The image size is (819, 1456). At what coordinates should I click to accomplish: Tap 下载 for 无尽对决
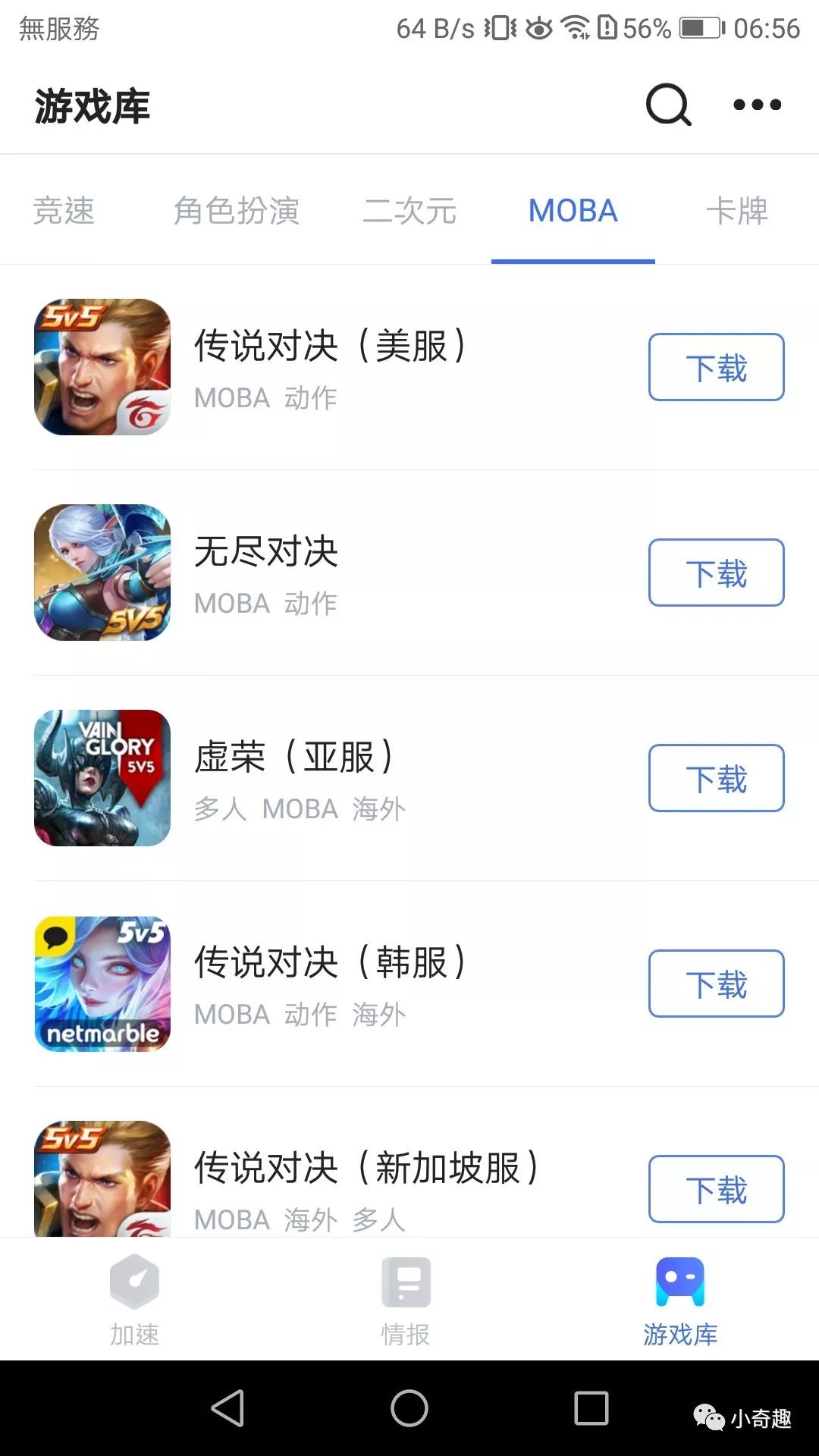click(716, 573)
